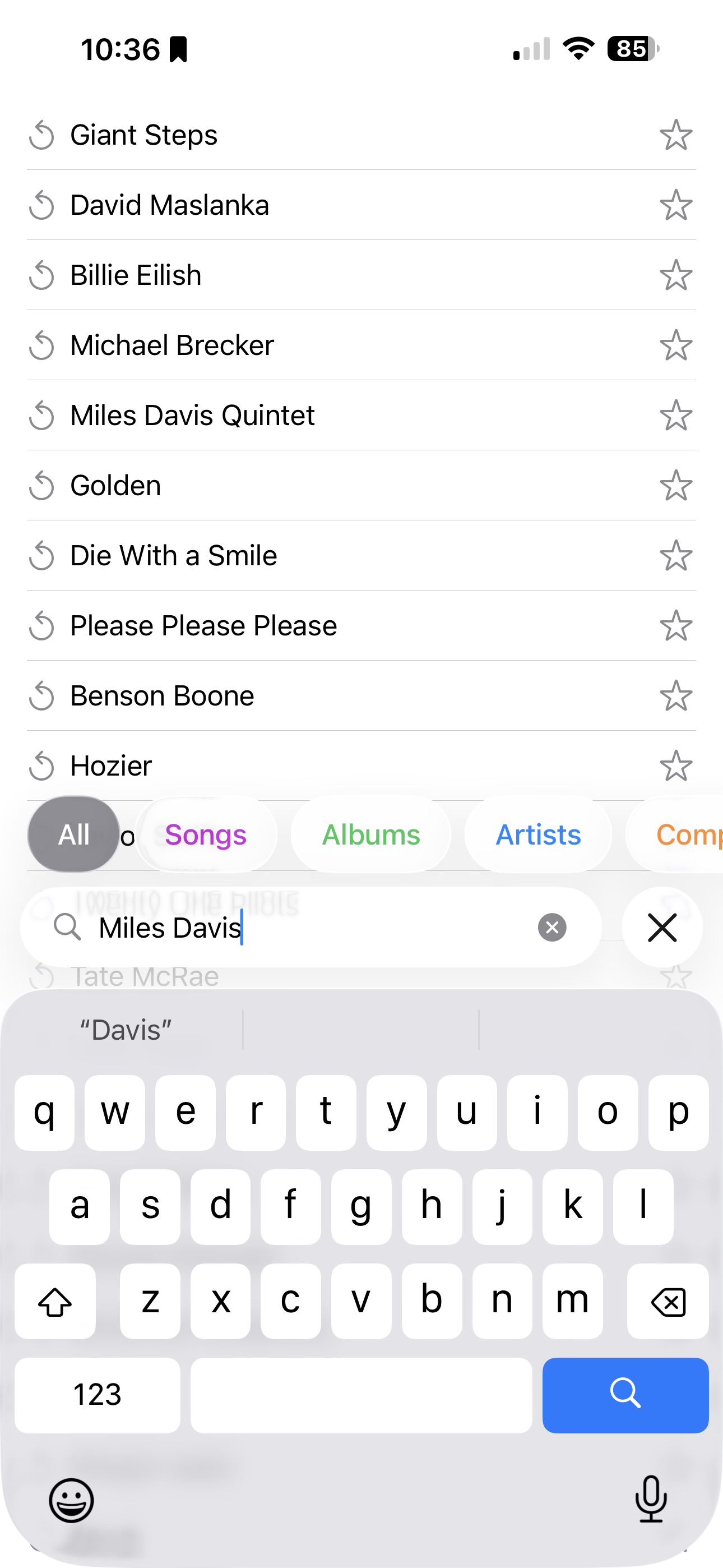Filter results by Songs
The height and width of the screenshot is (1568, 723).
tap(206, 834)
